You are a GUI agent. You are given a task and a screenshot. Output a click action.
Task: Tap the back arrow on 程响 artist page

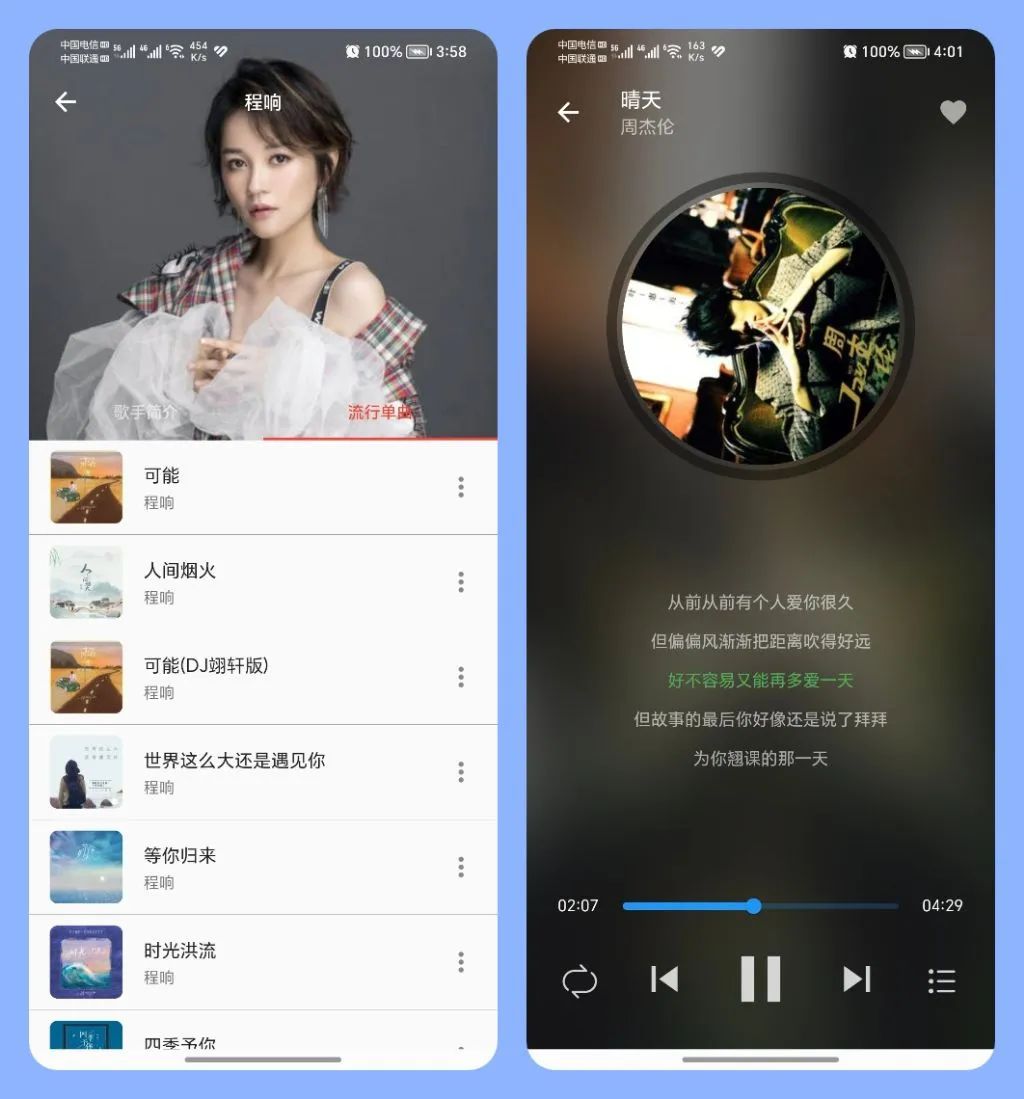tap(65, 101)
